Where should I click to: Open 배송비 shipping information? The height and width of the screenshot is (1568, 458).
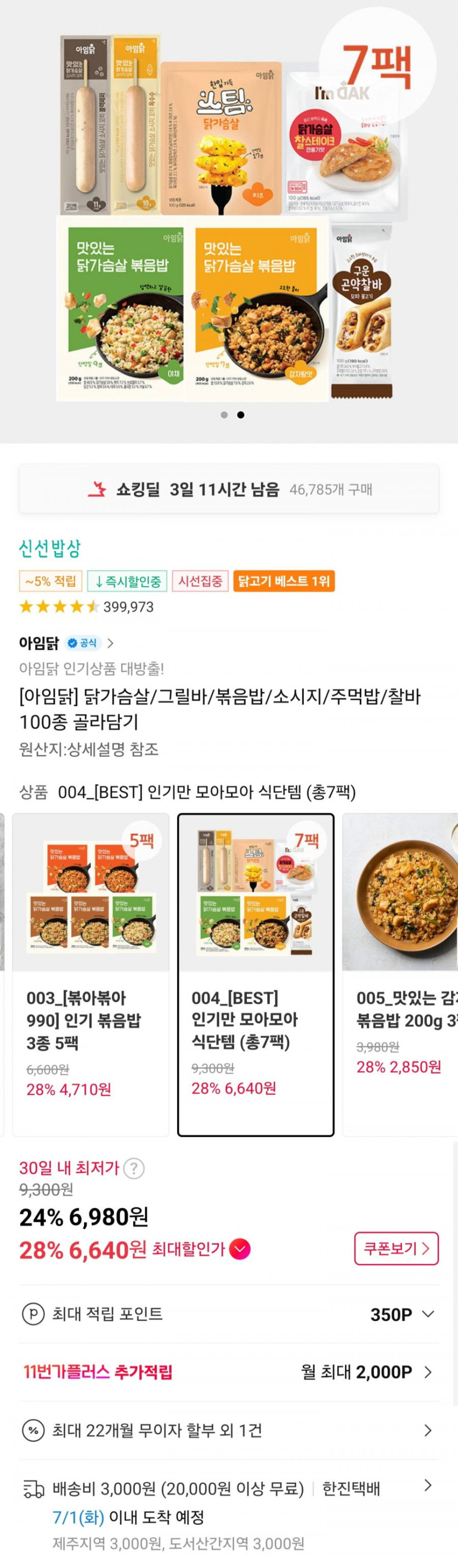[229, 1489]
